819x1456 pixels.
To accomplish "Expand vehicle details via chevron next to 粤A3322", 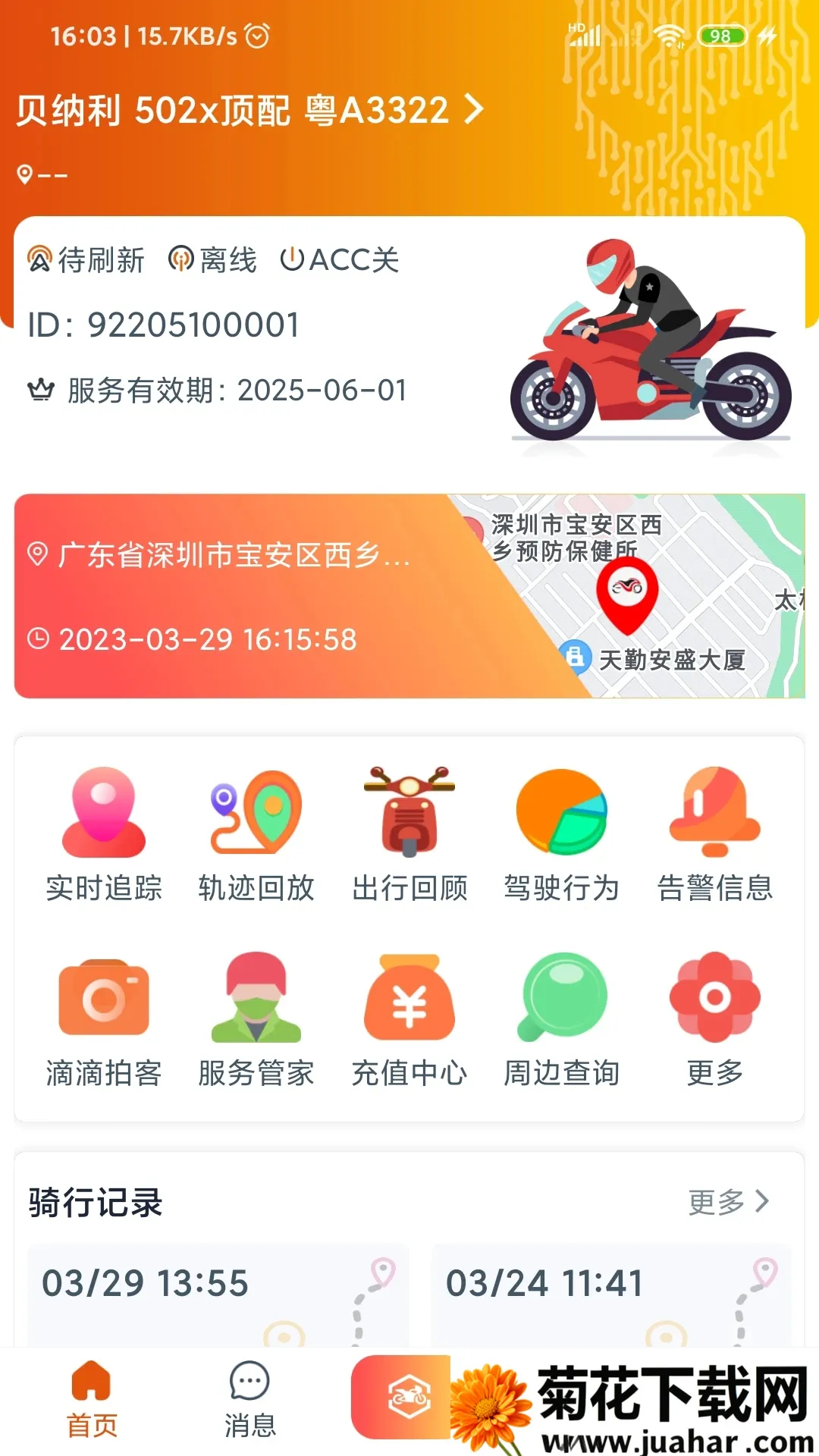I will click(x=474, y=110).
